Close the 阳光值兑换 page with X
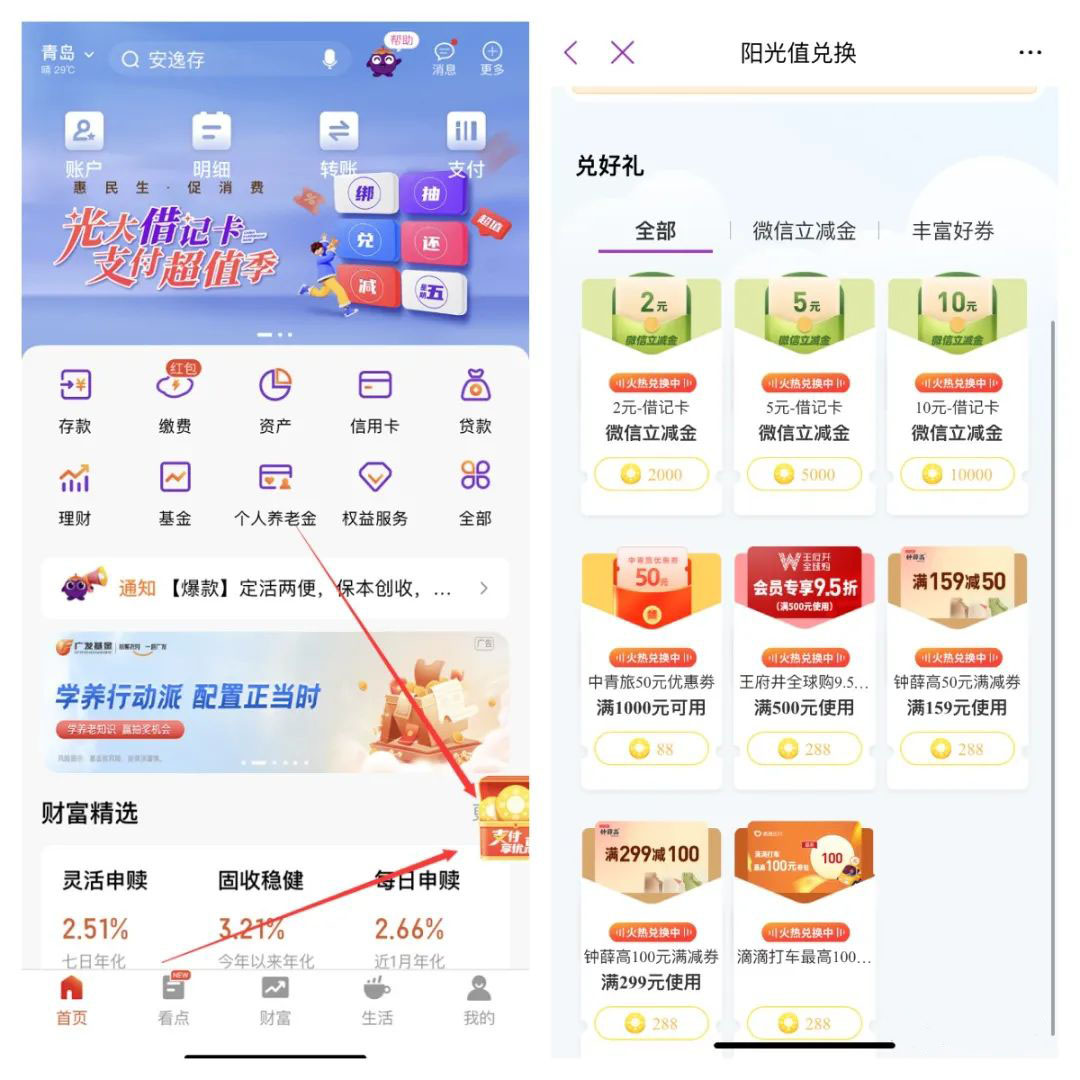The width and height of the screenshot is (1080, 1080). [622, 53]
